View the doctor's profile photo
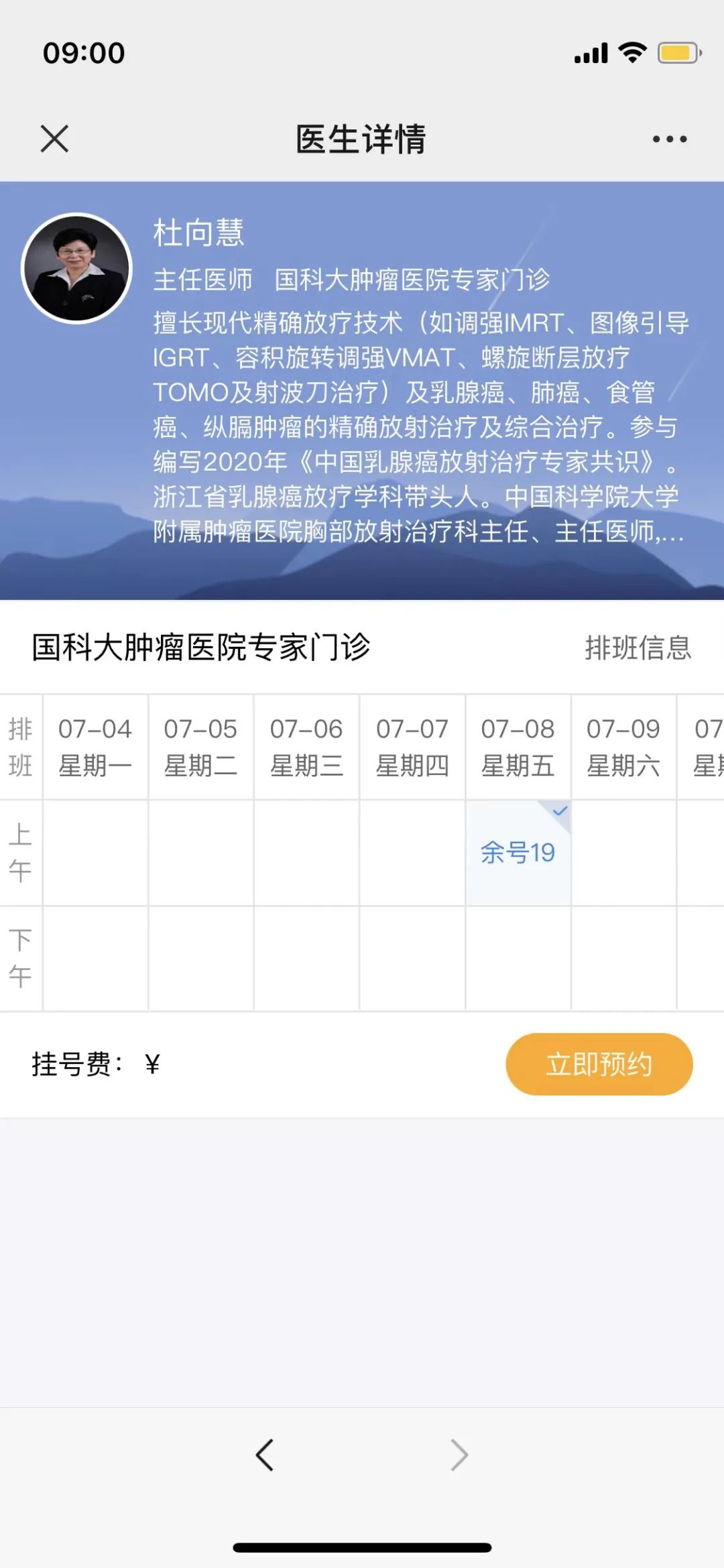724x1568 pixels. tap(76, 268)
